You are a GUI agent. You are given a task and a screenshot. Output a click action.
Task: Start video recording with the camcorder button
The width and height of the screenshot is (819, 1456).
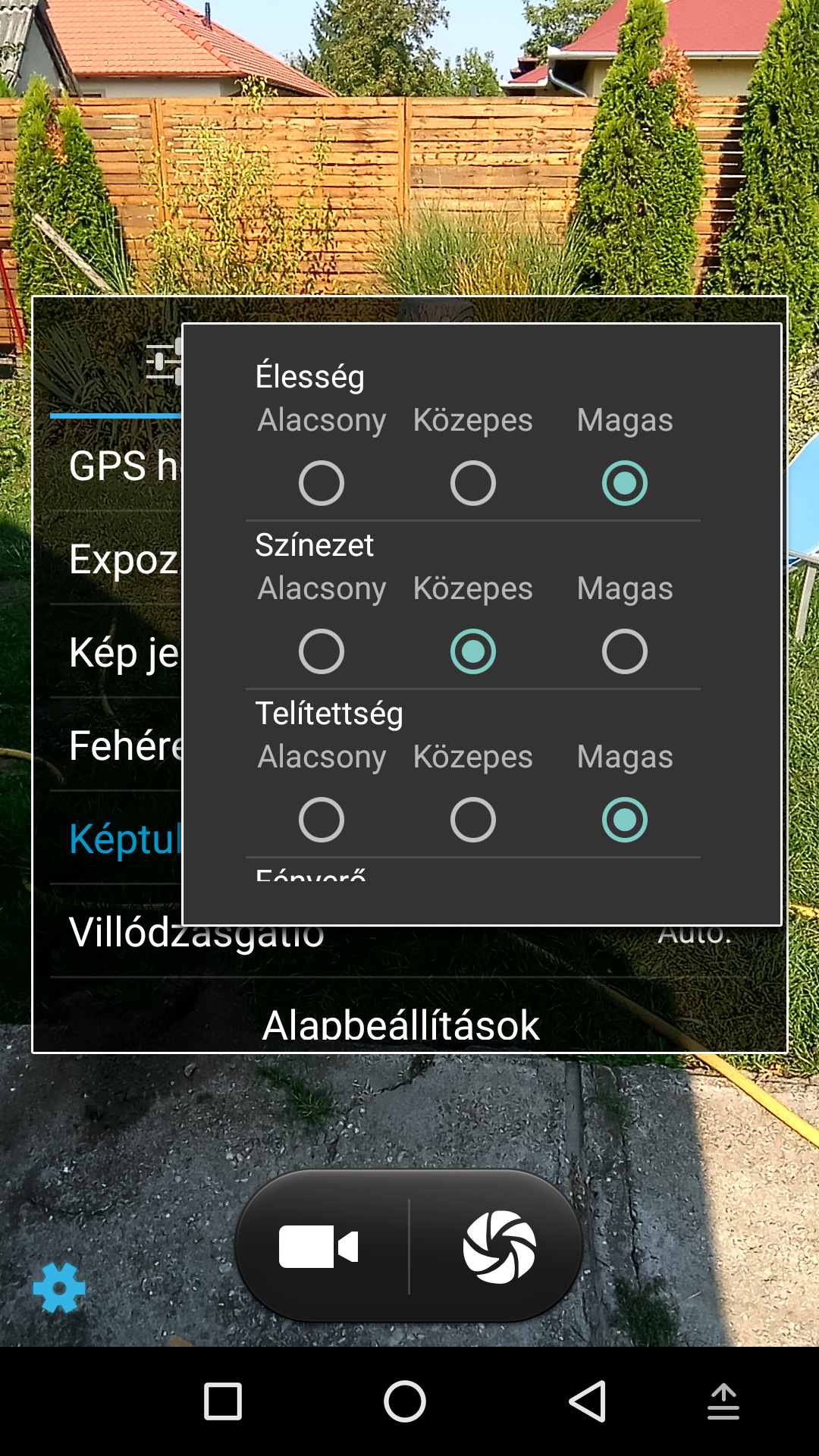(318, 1247)
